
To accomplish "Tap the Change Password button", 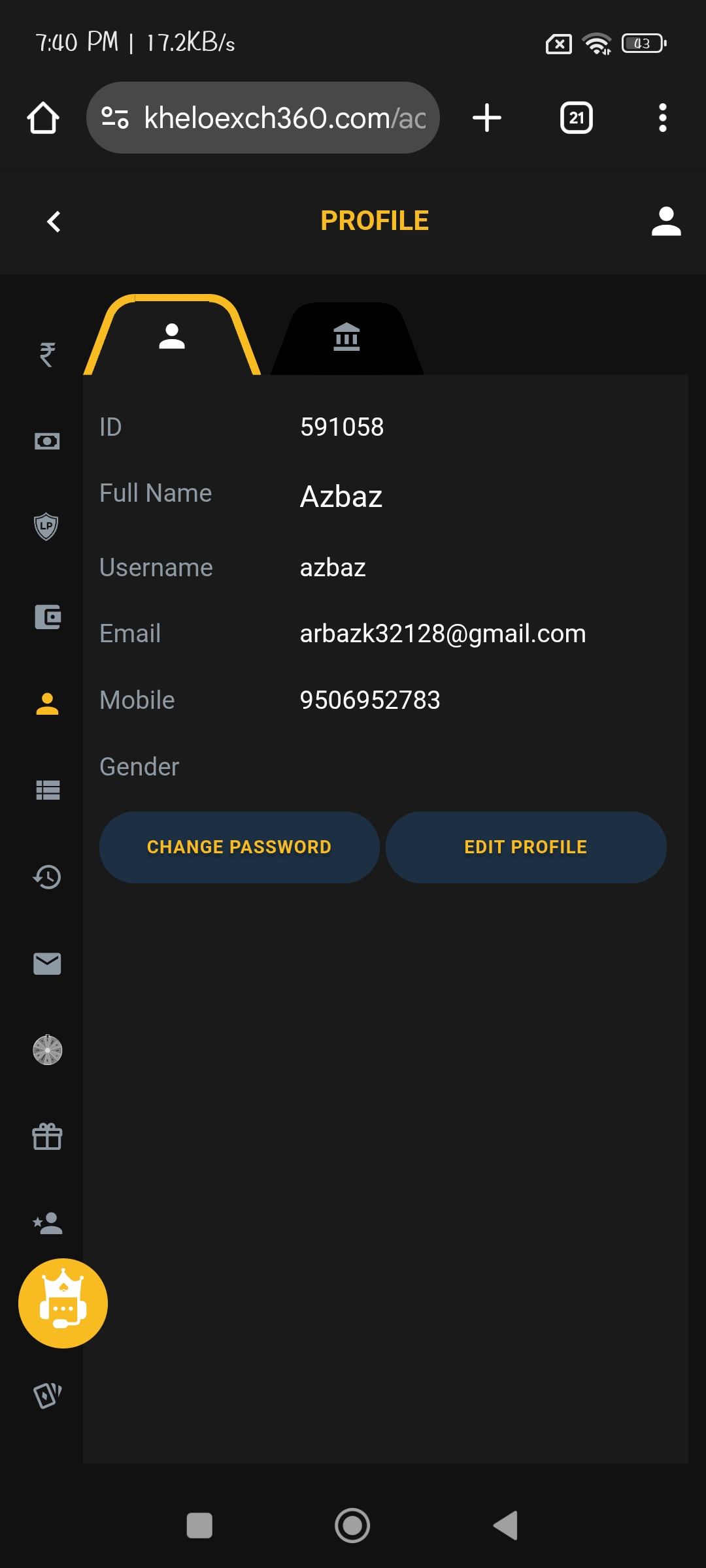I will [239, 847].
